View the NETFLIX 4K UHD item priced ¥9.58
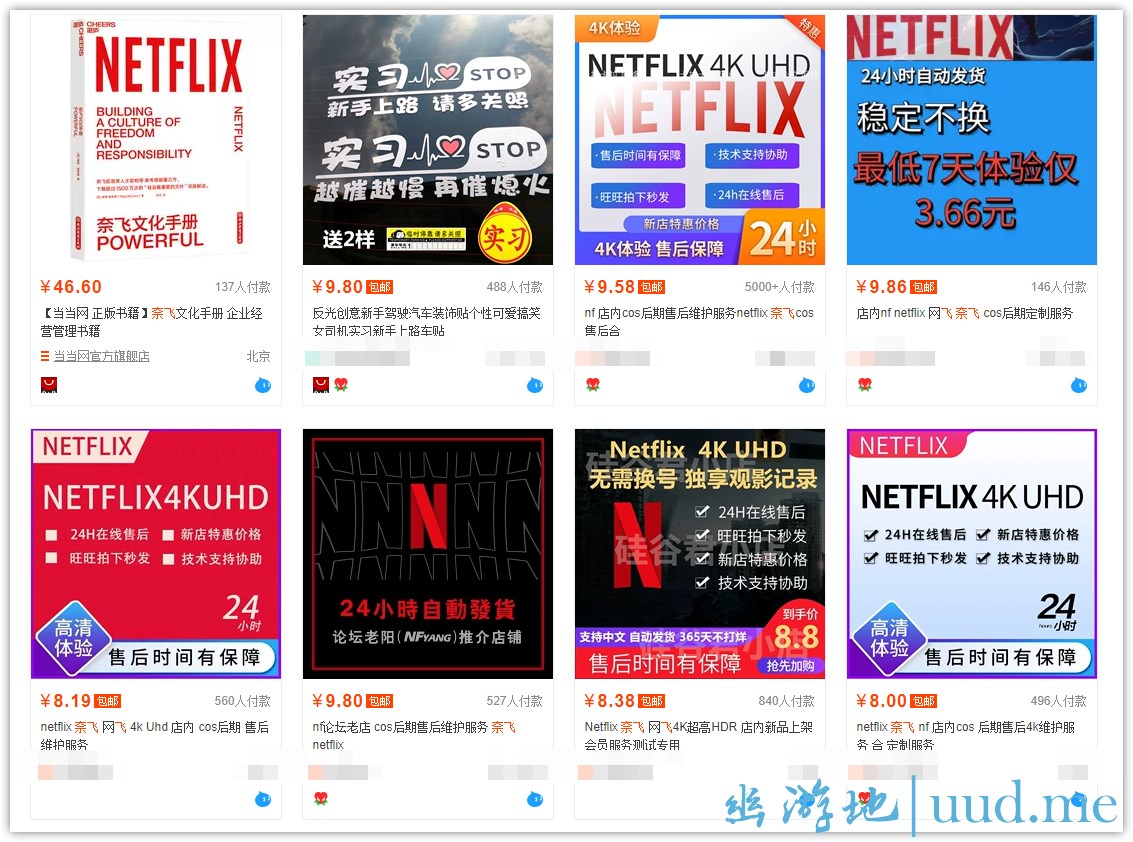Image resolution: width=1133 pixels, height=842 pixels. (700, 140)
